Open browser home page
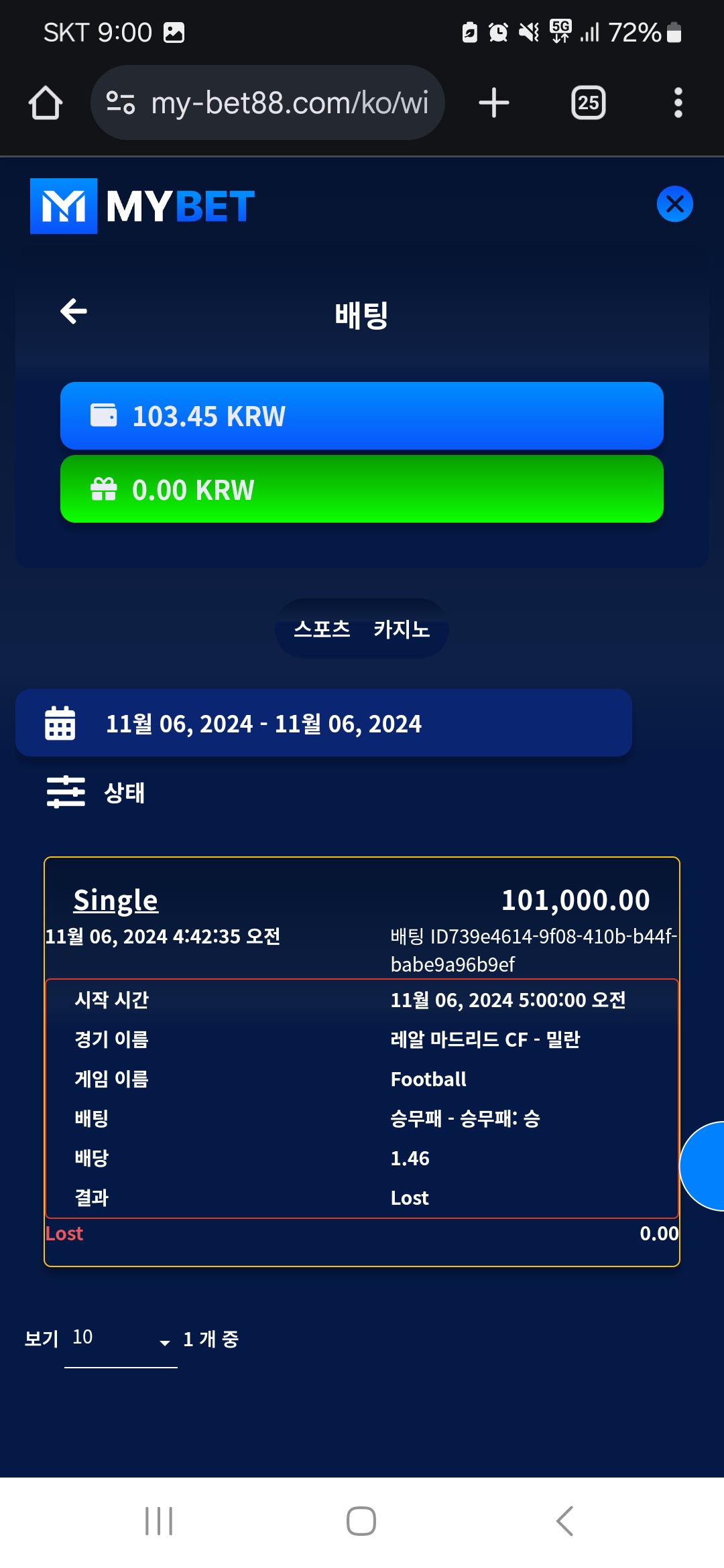Image resolution: width=724 pixels, height=1568 pixels. click(46, 103)
